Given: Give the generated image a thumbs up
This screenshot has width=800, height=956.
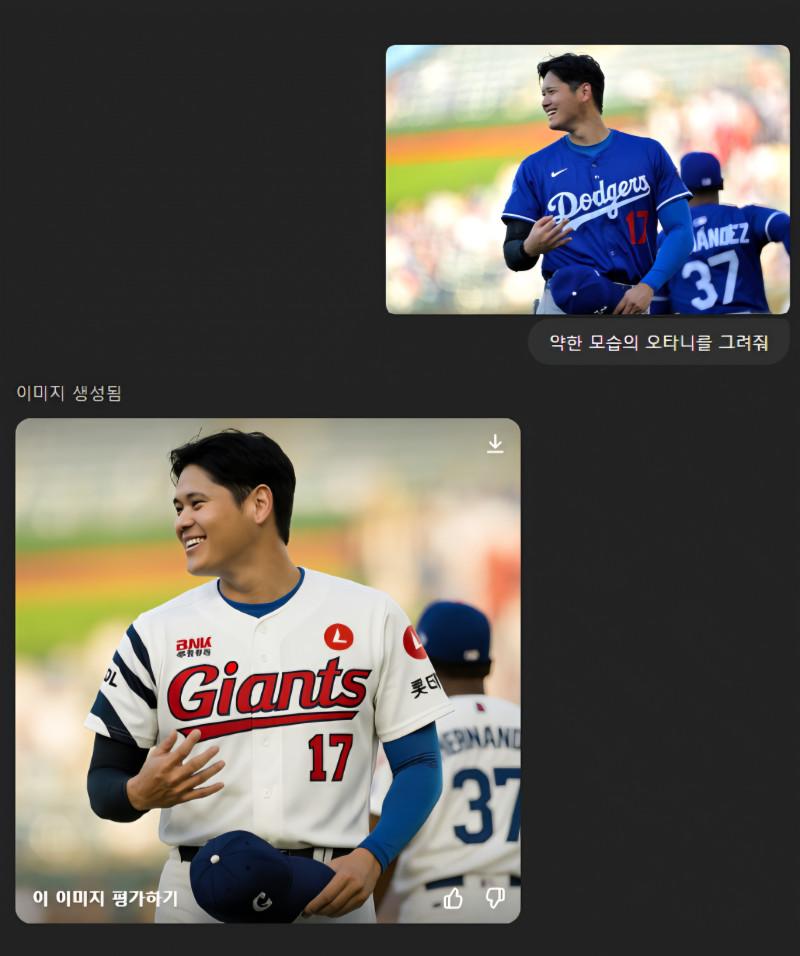Looking at the screenshot, I should pos(453,898).
